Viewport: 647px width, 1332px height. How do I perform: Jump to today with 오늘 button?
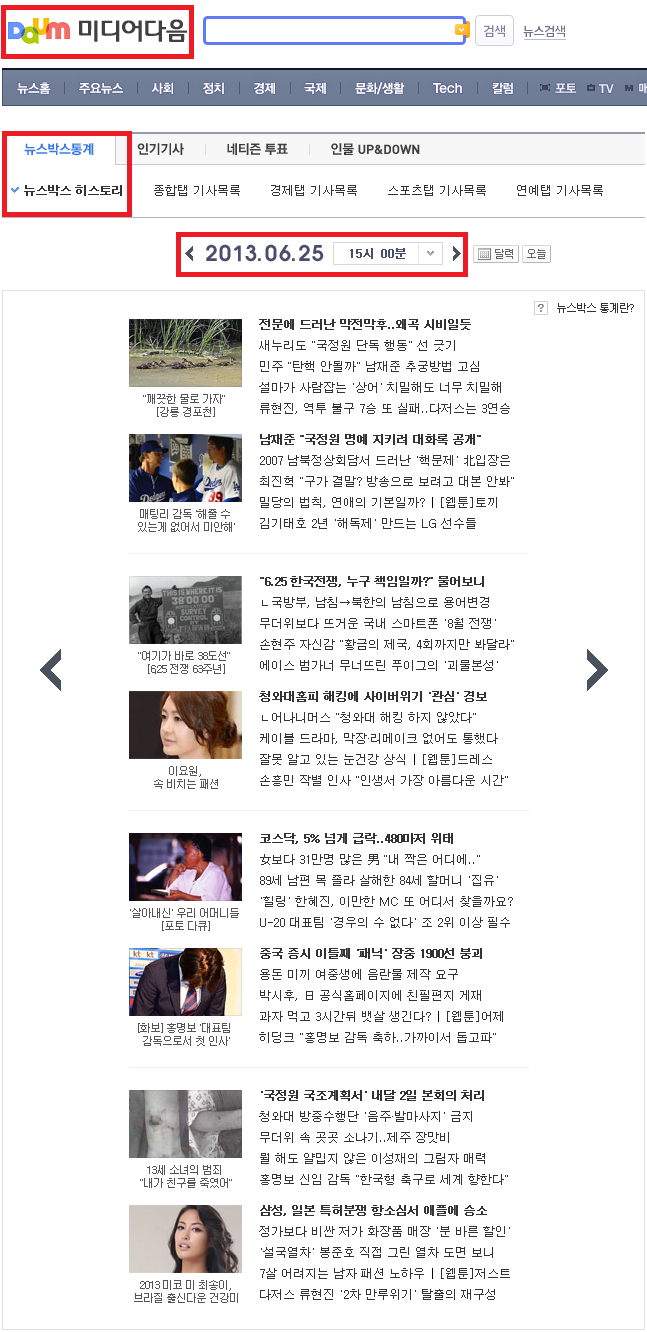[x=537, y=254]
